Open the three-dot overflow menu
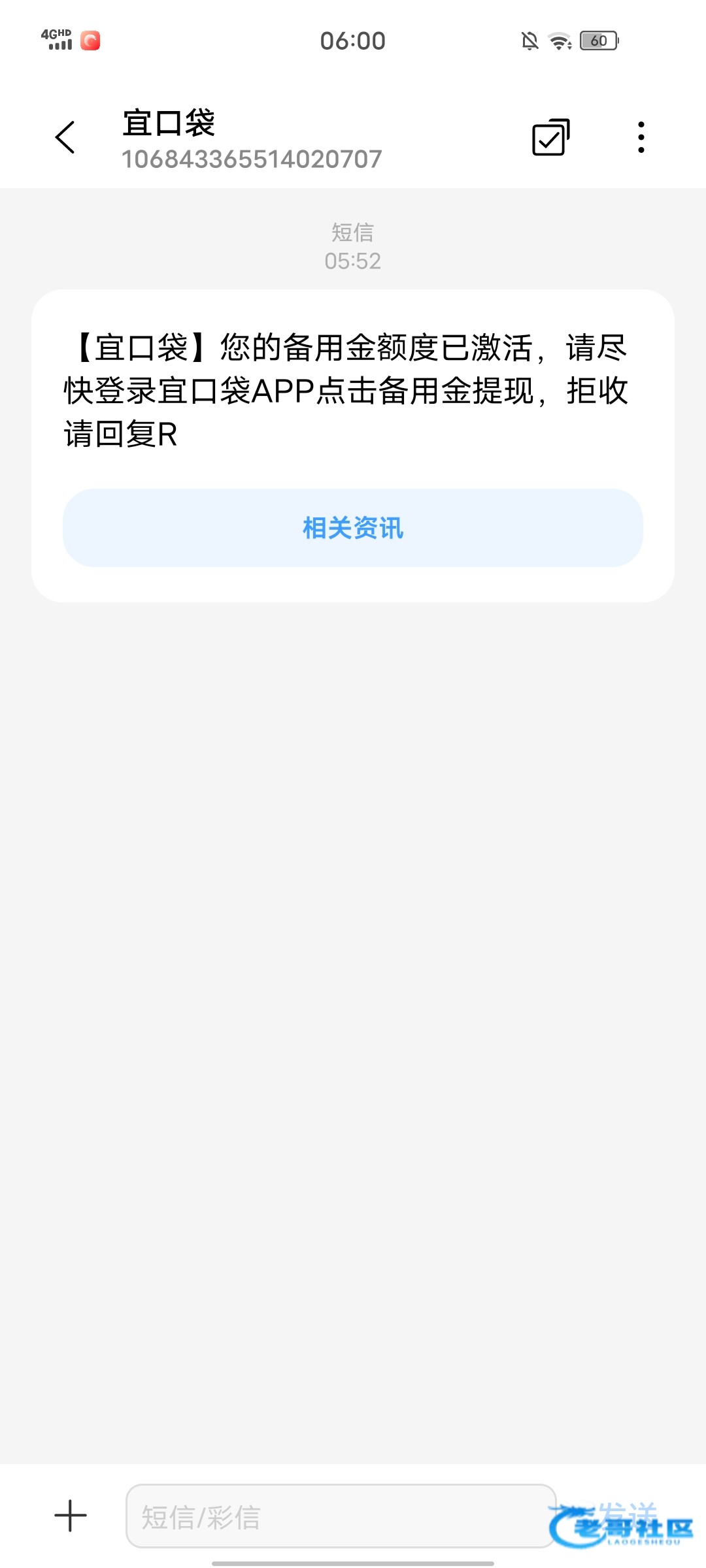 coord(641,137)
